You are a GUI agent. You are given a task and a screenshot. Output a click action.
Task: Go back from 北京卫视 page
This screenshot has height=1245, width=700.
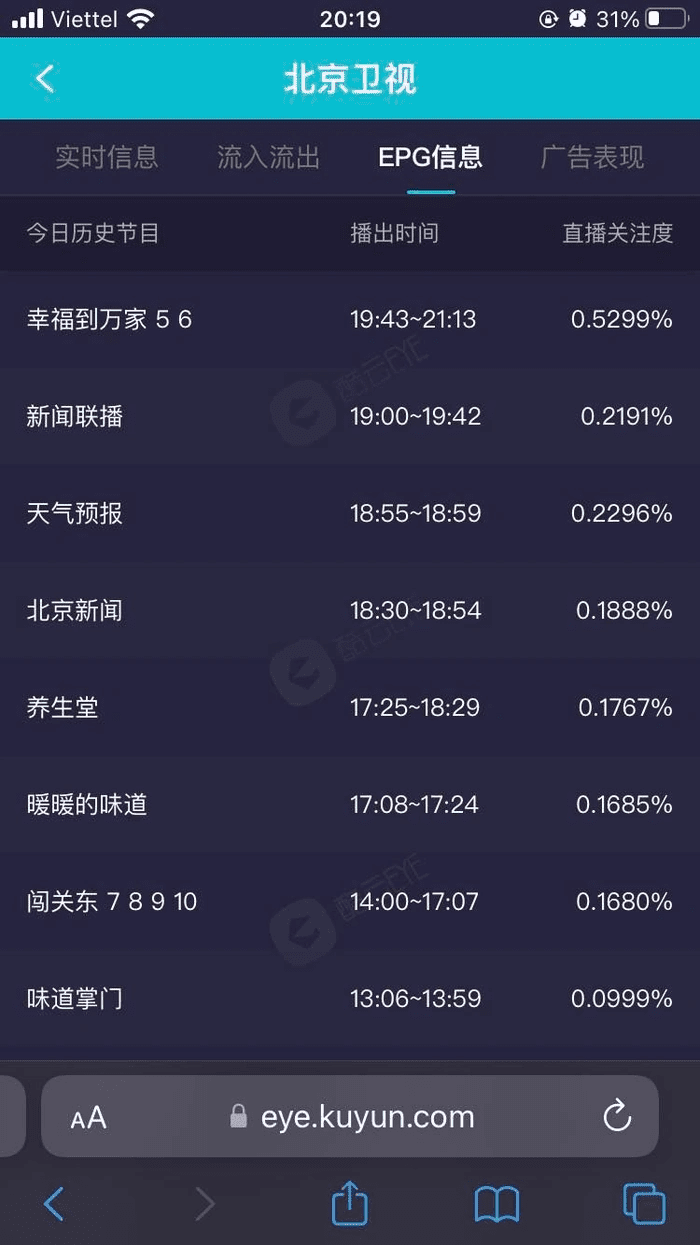point(45,79)
